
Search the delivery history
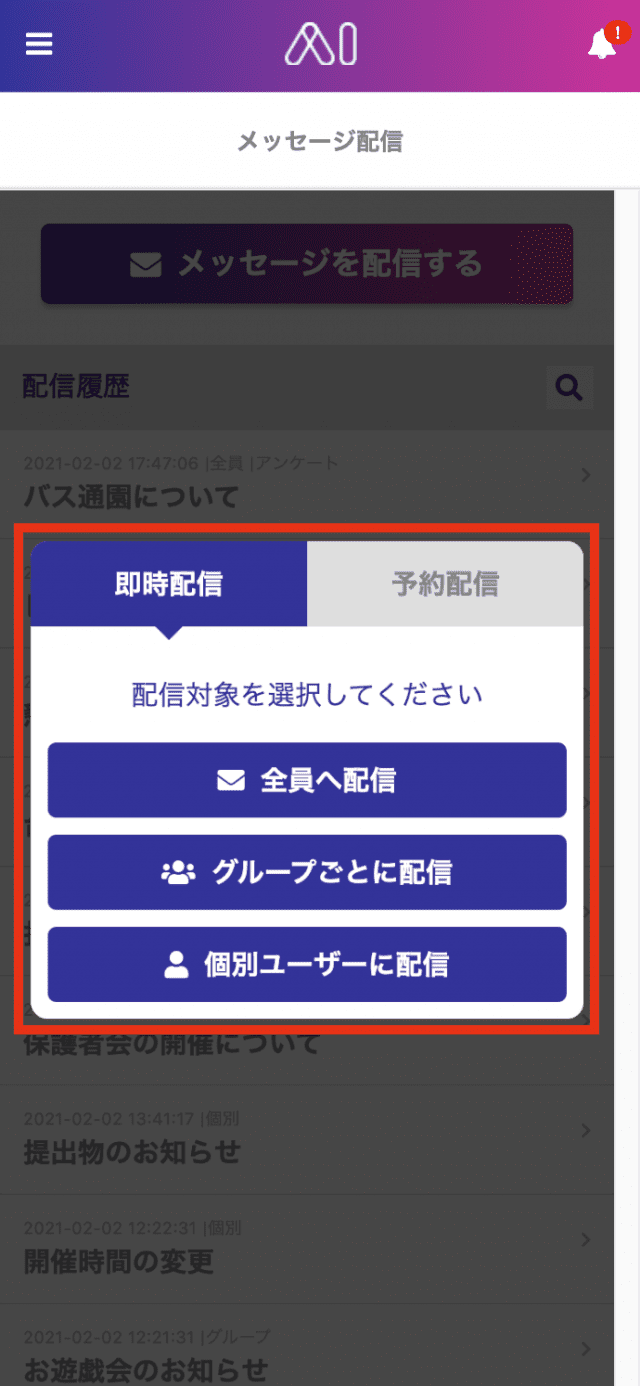point(569,387)
